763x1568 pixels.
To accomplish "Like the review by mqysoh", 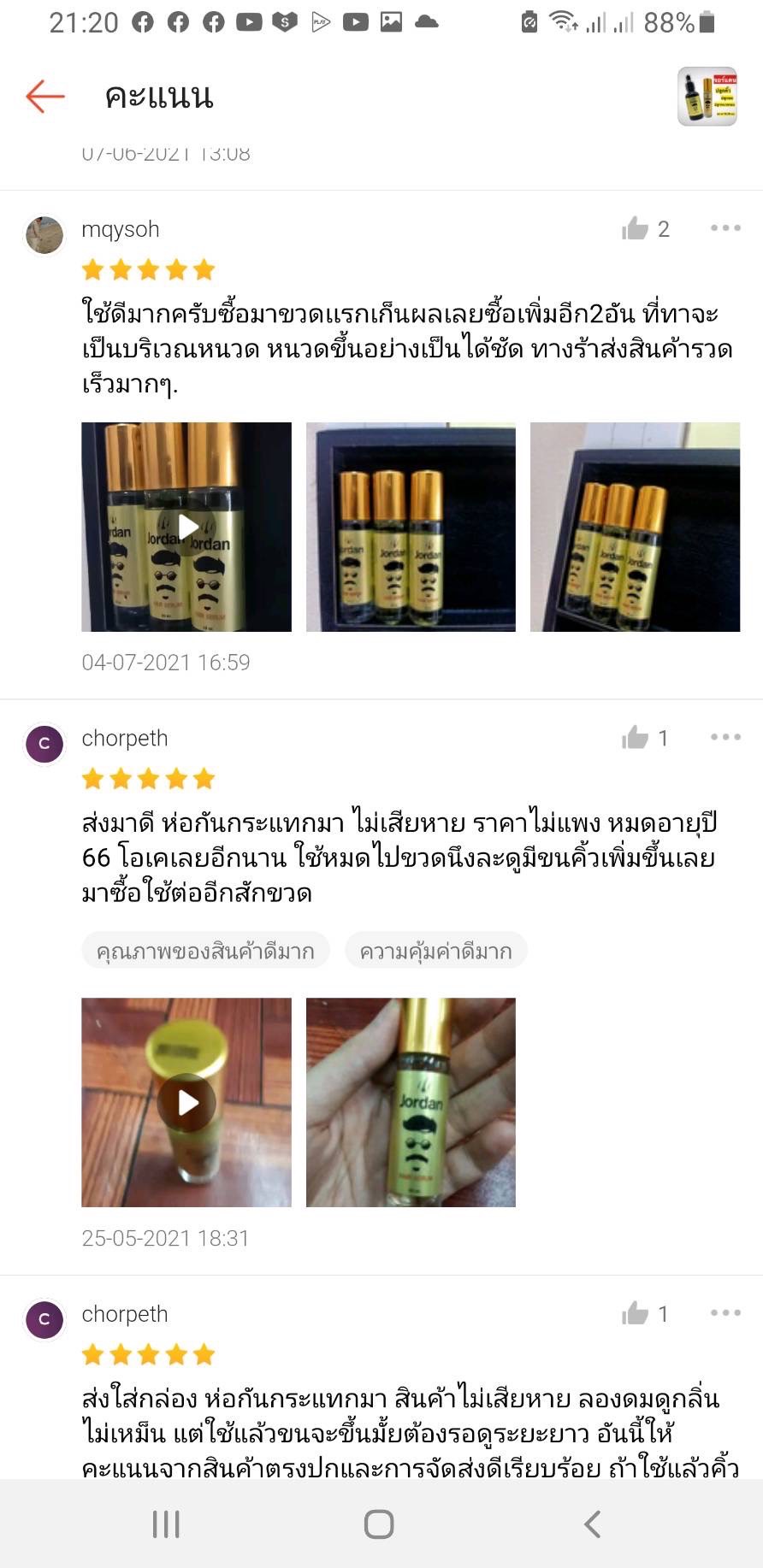I will pyautogui.click(x=636, y=228).
